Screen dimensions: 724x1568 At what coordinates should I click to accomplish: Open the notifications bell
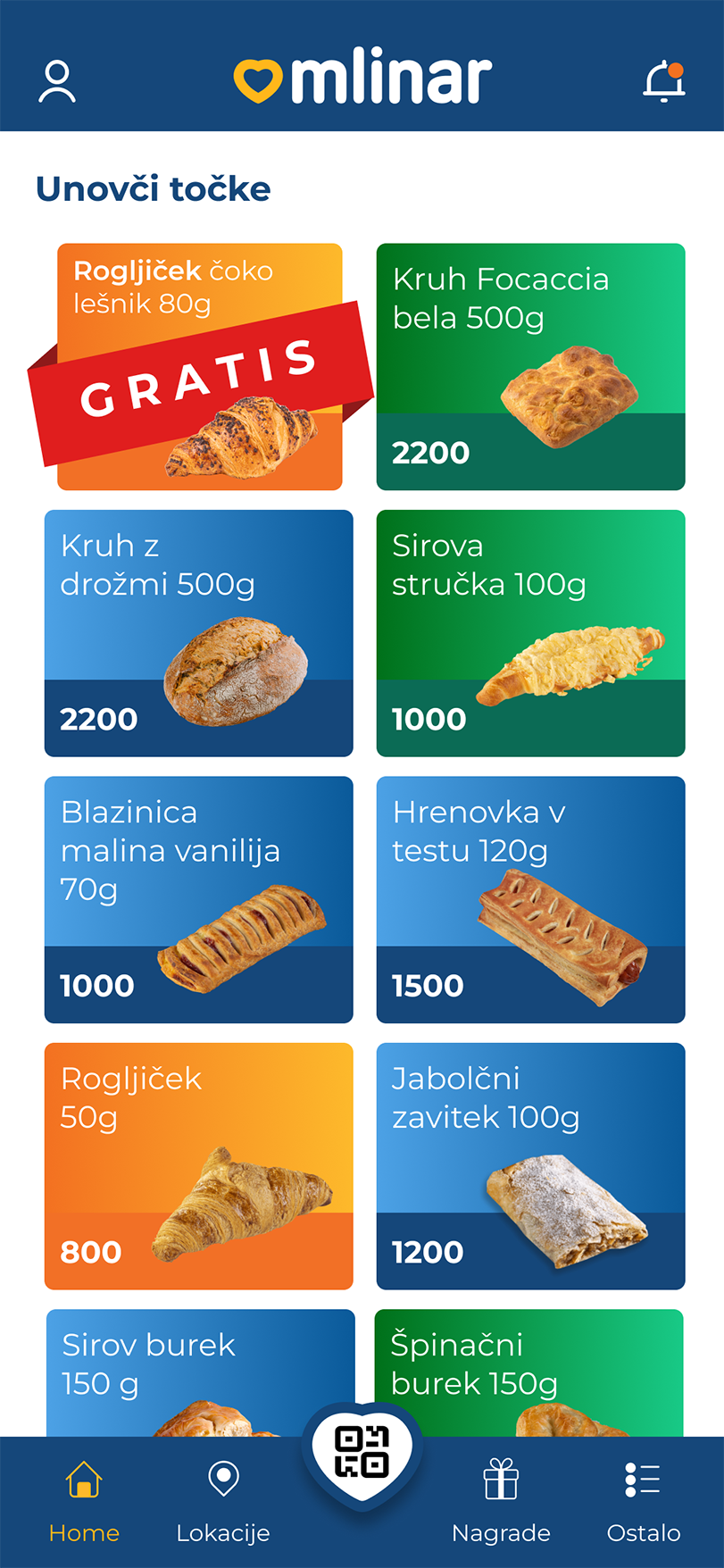point(663,81)
